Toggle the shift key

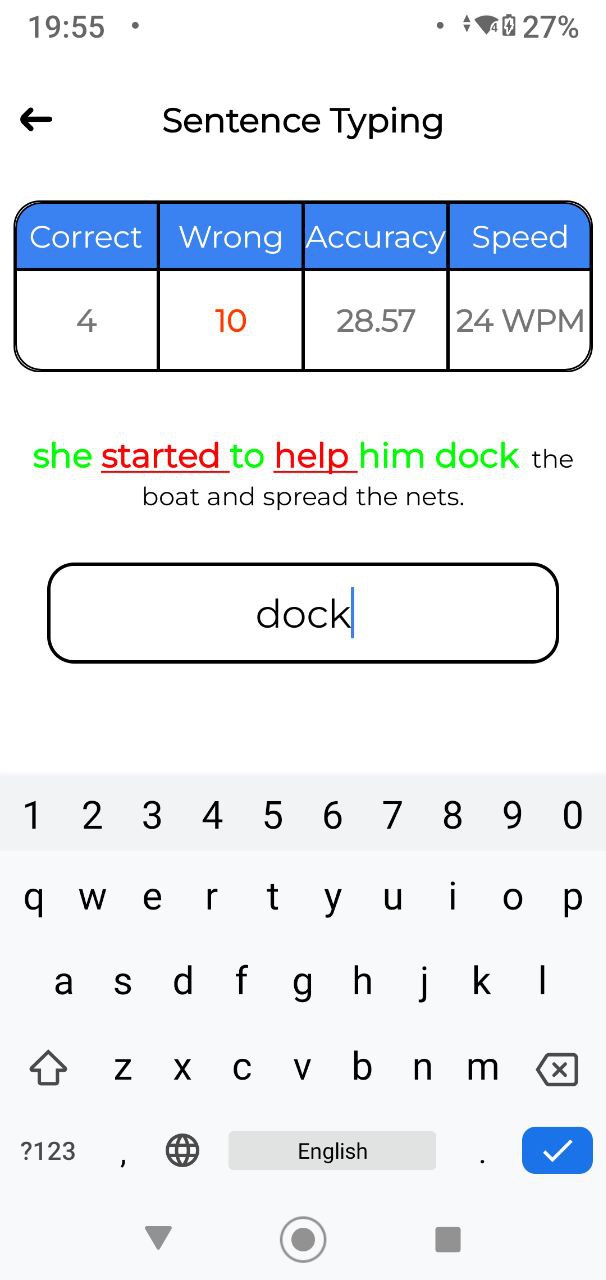pyautogui.click(x=49, y=1069)
